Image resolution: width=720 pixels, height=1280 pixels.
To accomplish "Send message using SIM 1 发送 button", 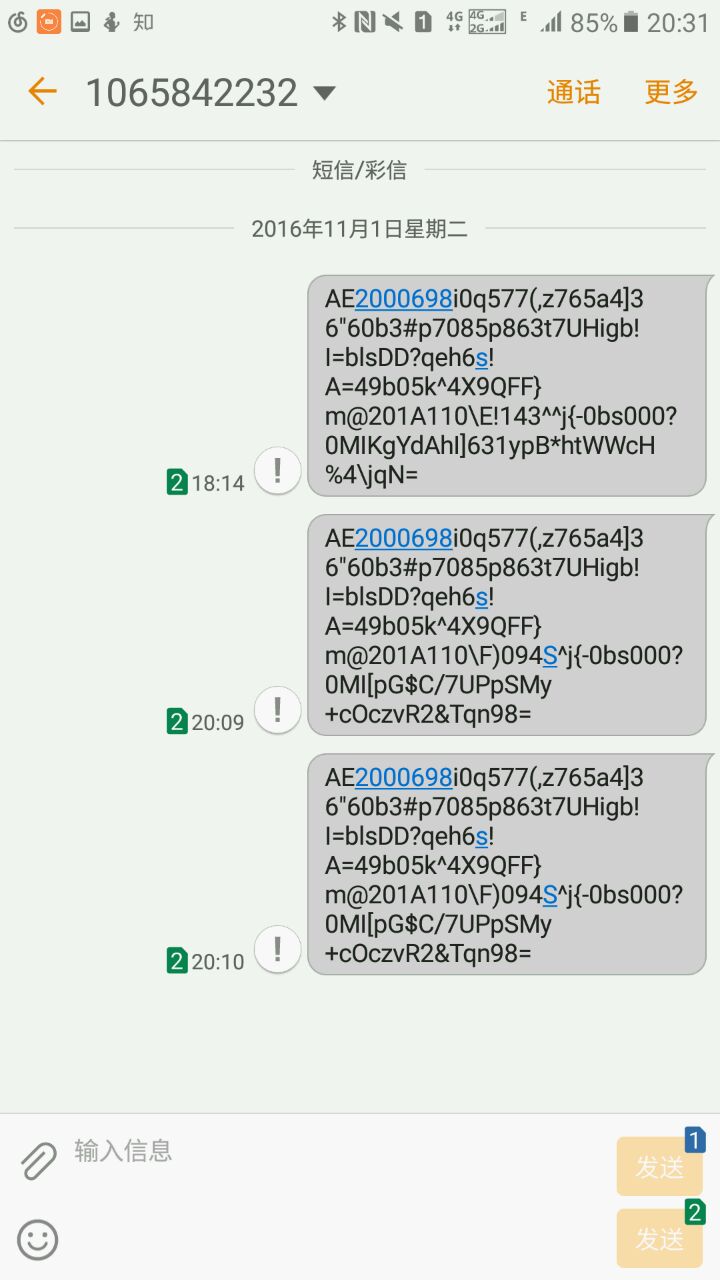I will point(660,1166).
